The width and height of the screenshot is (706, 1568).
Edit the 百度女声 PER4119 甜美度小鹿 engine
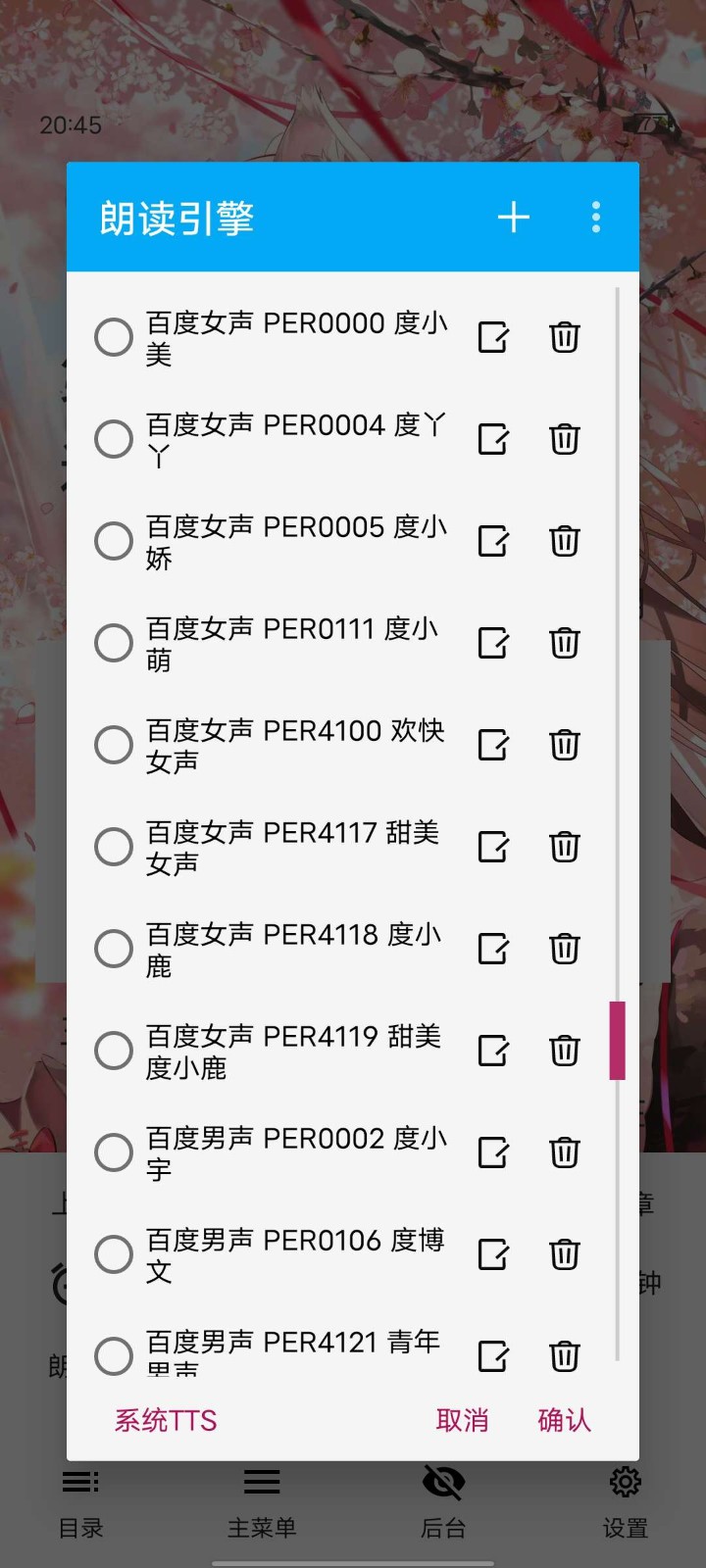pos(493,1050)
